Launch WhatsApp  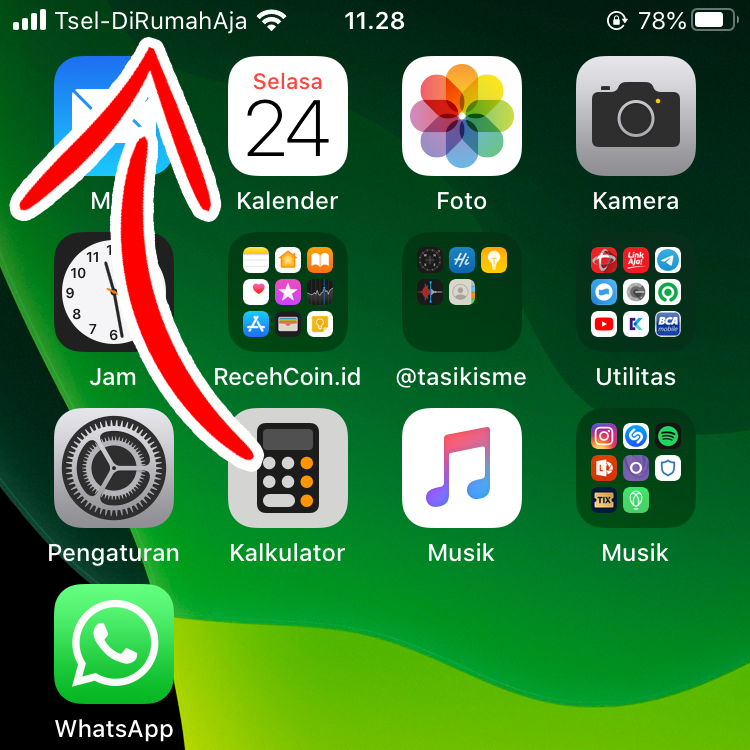(x=114, y=644)
